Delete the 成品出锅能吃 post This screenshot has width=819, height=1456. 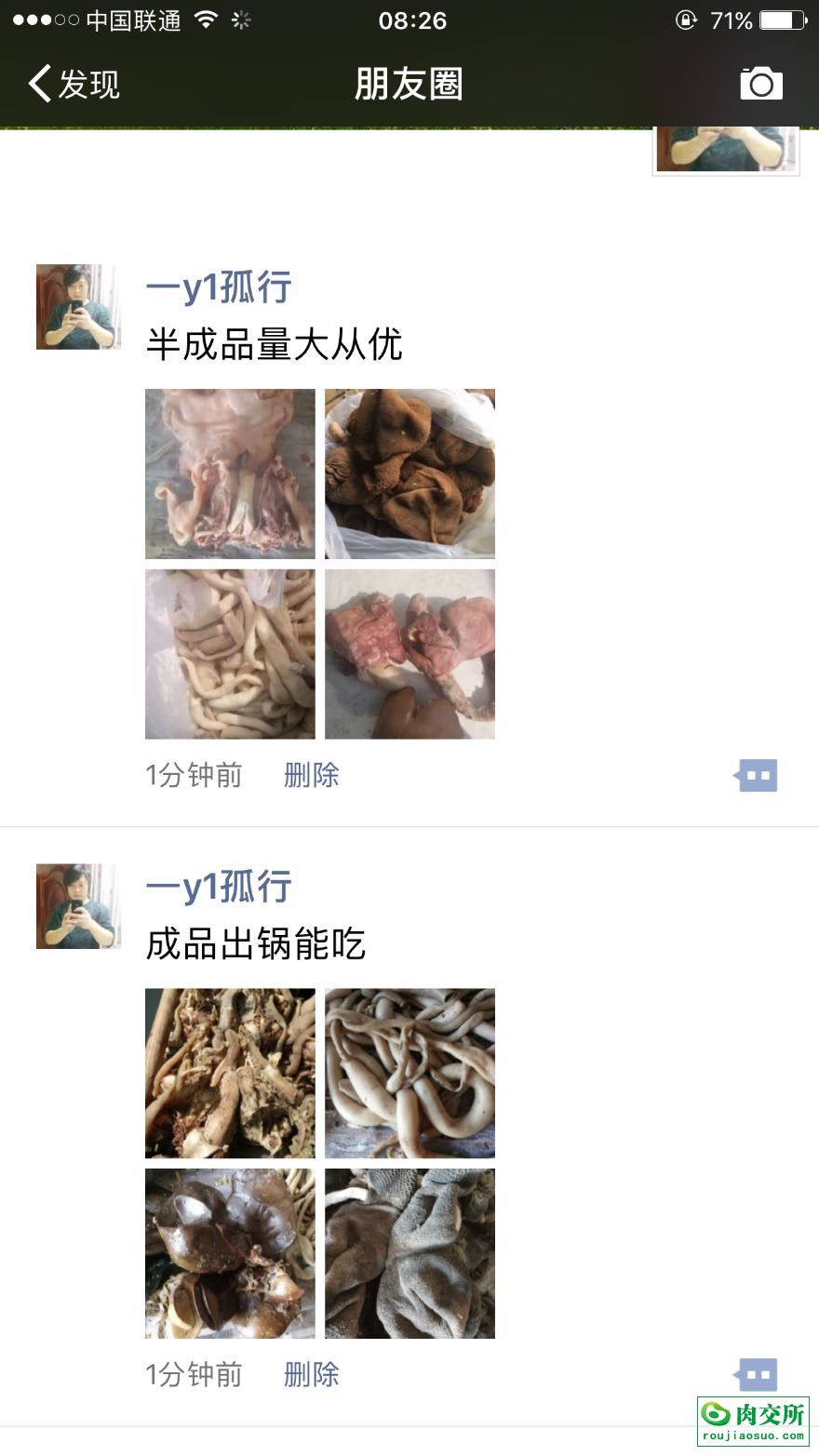[x=311, y=1374]
